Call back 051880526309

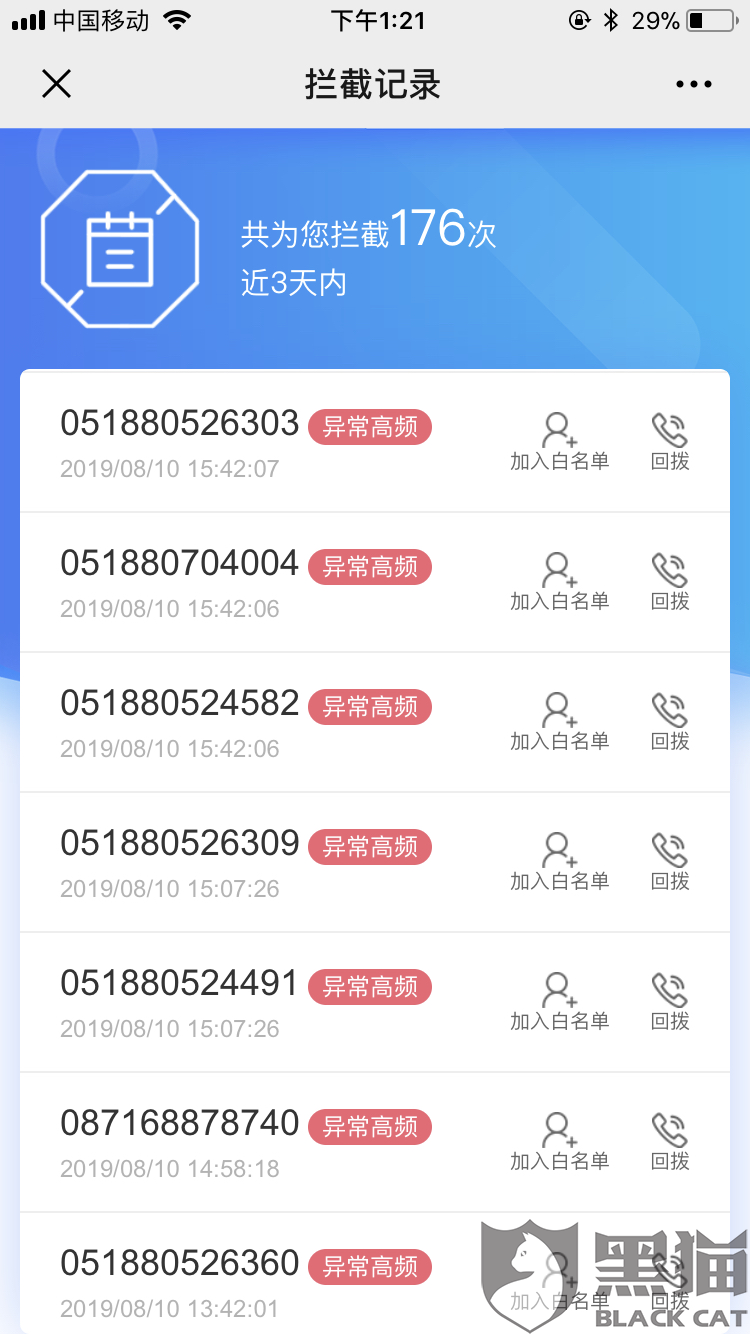click(670, 862)
